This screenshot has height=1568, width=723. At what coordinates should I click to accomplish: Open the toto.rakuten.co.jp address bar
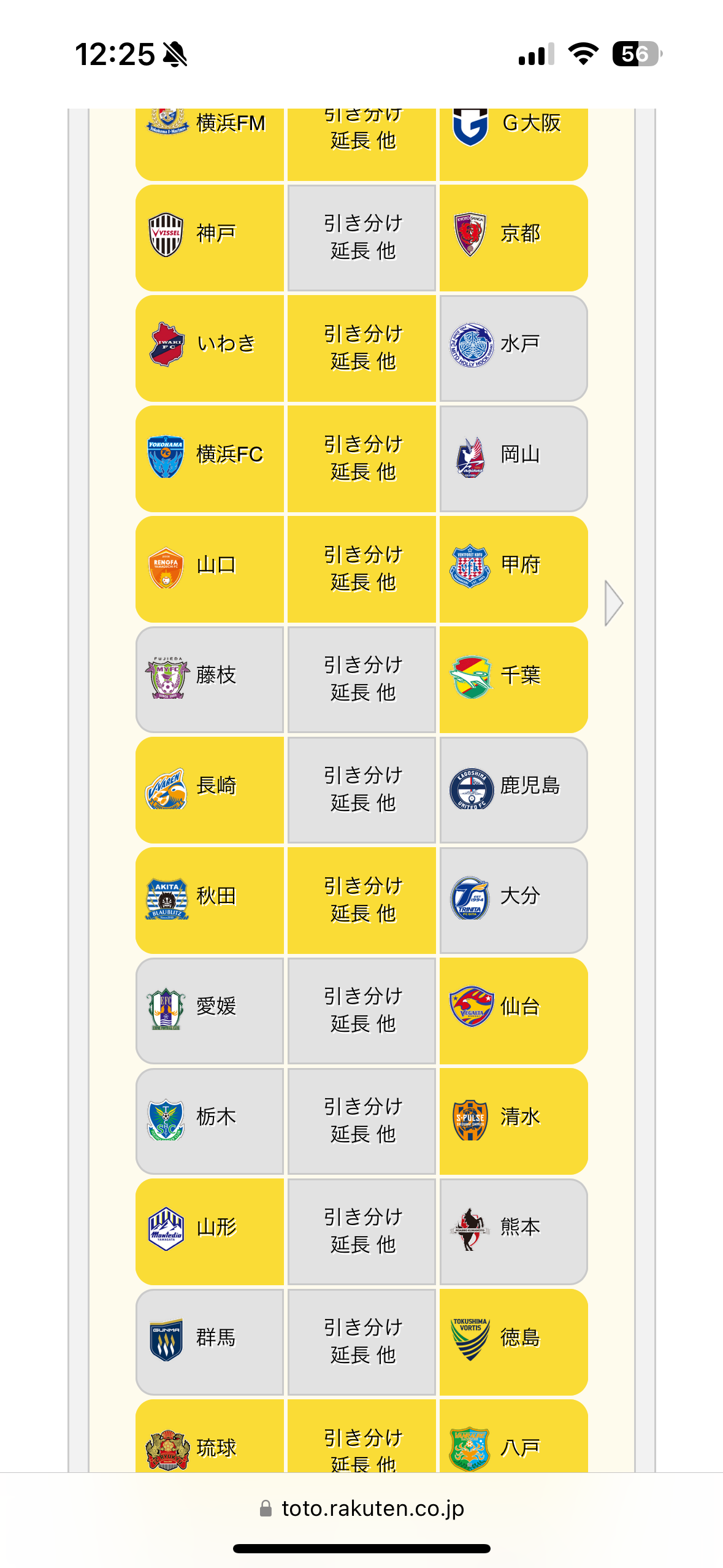(362, 1508)
